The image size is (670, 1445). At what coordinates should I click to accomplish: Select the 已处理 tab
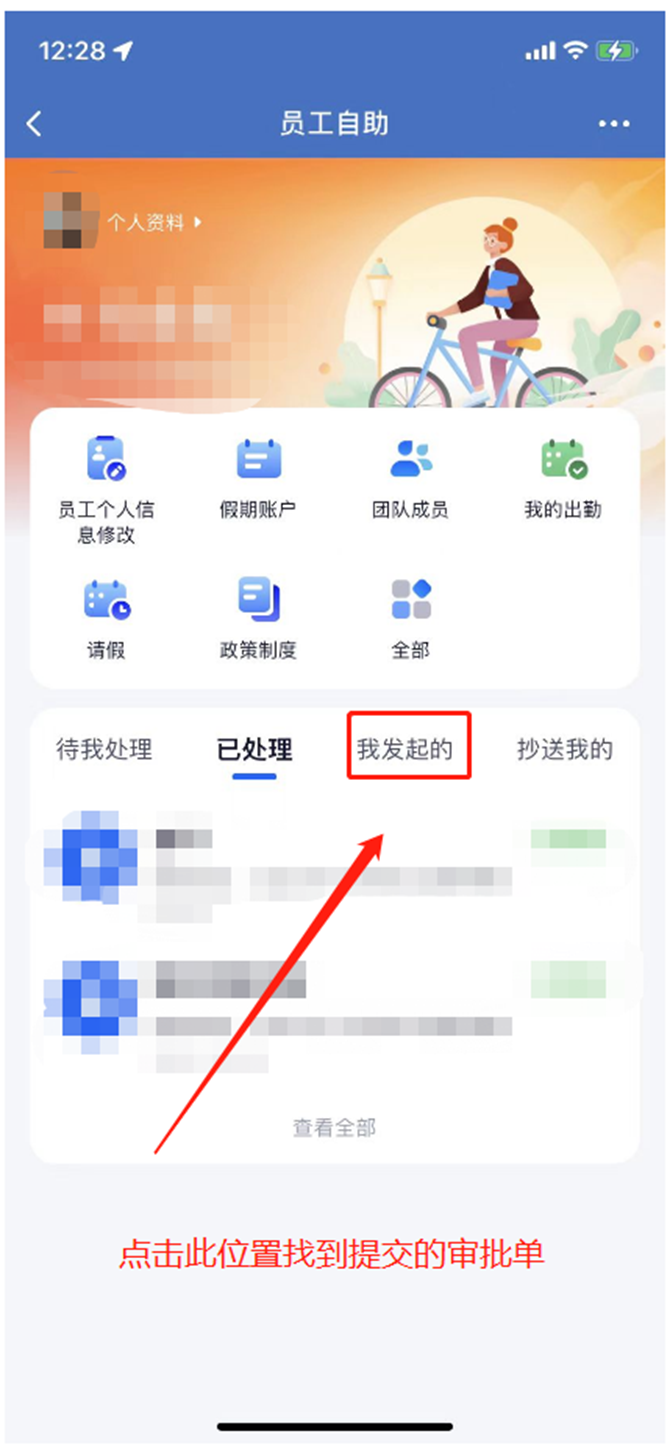(x=254, y=749)
